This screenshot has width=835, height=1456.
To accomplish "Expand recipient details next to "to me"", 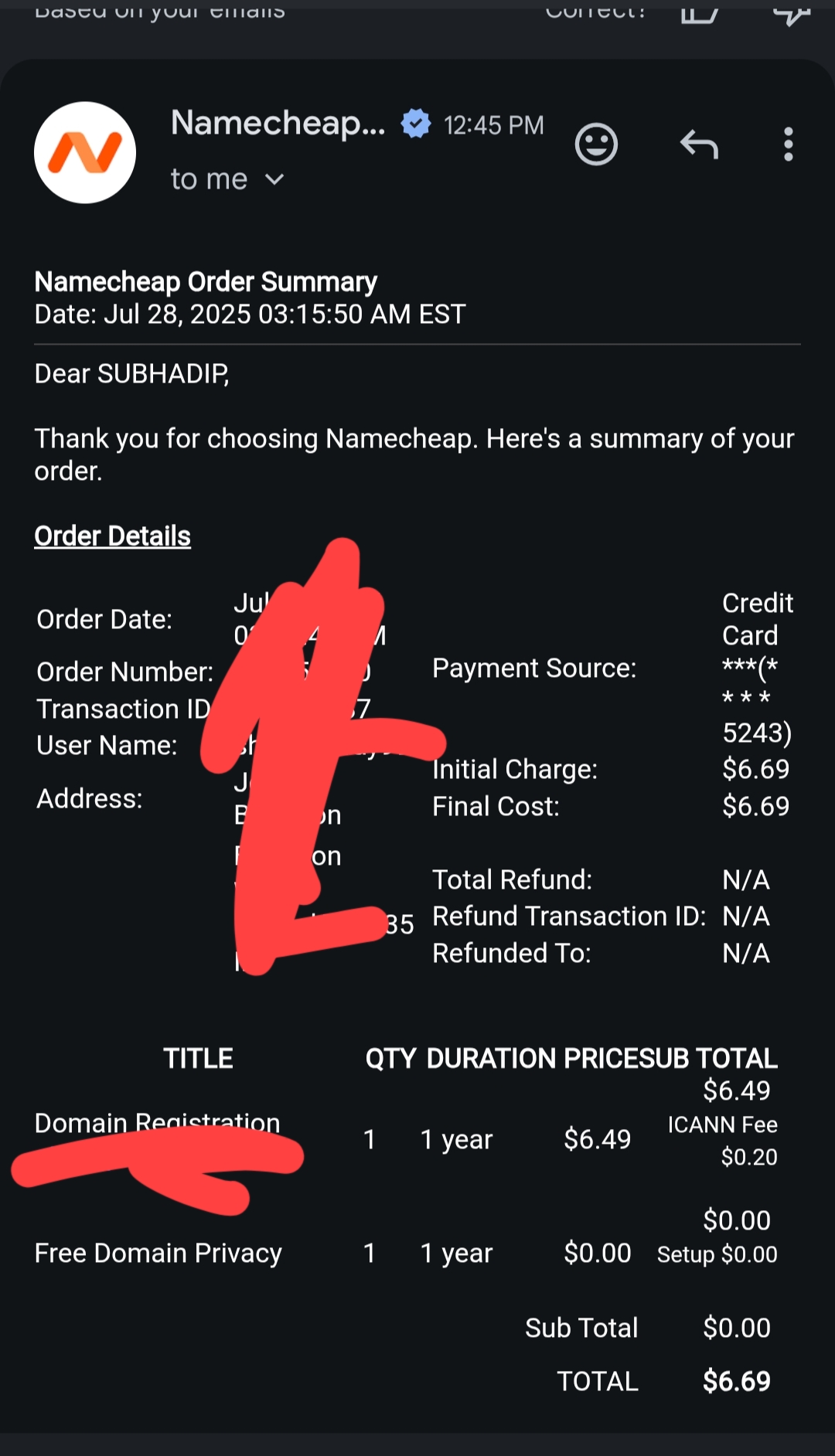I will [274, 180].
